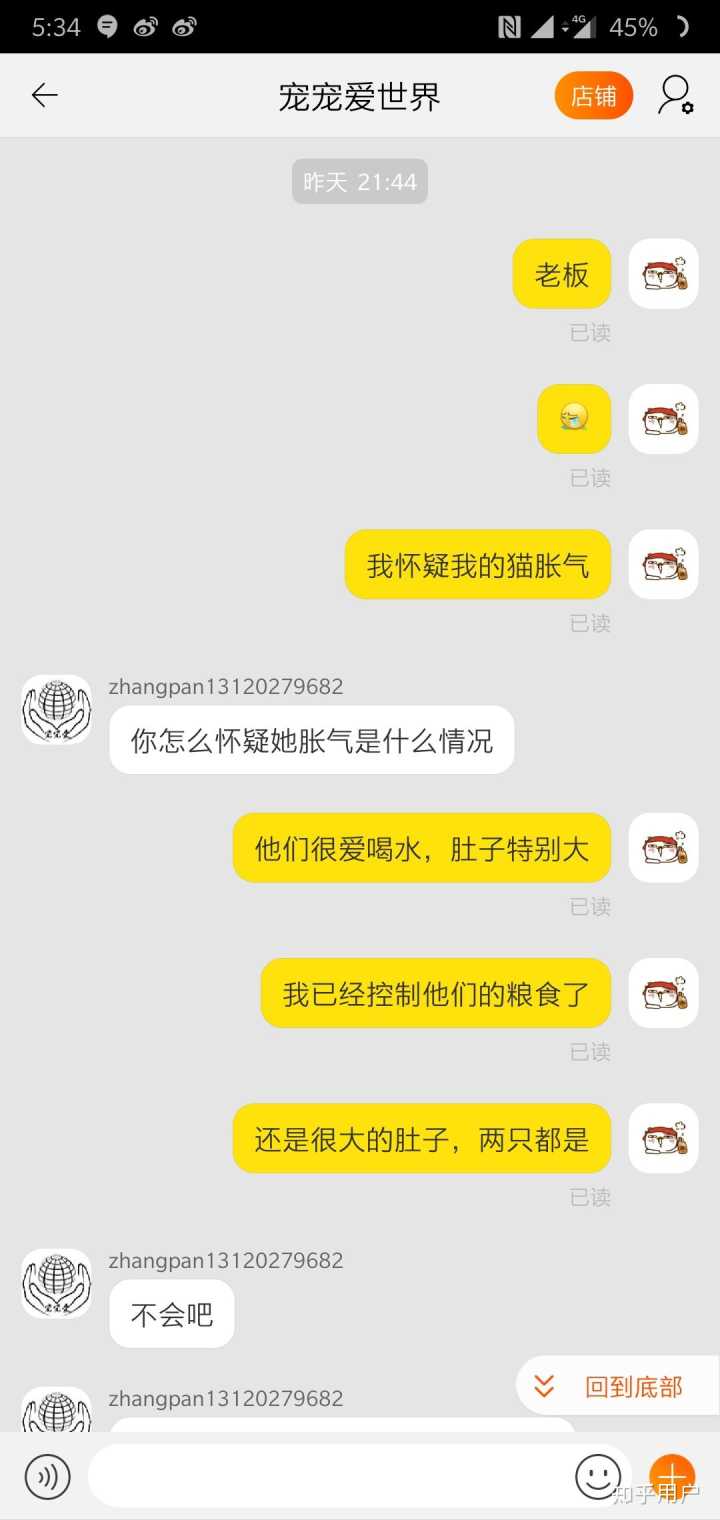Switch to voice input mode
The image size is (720, 1520).
(x=48, y=1476)
